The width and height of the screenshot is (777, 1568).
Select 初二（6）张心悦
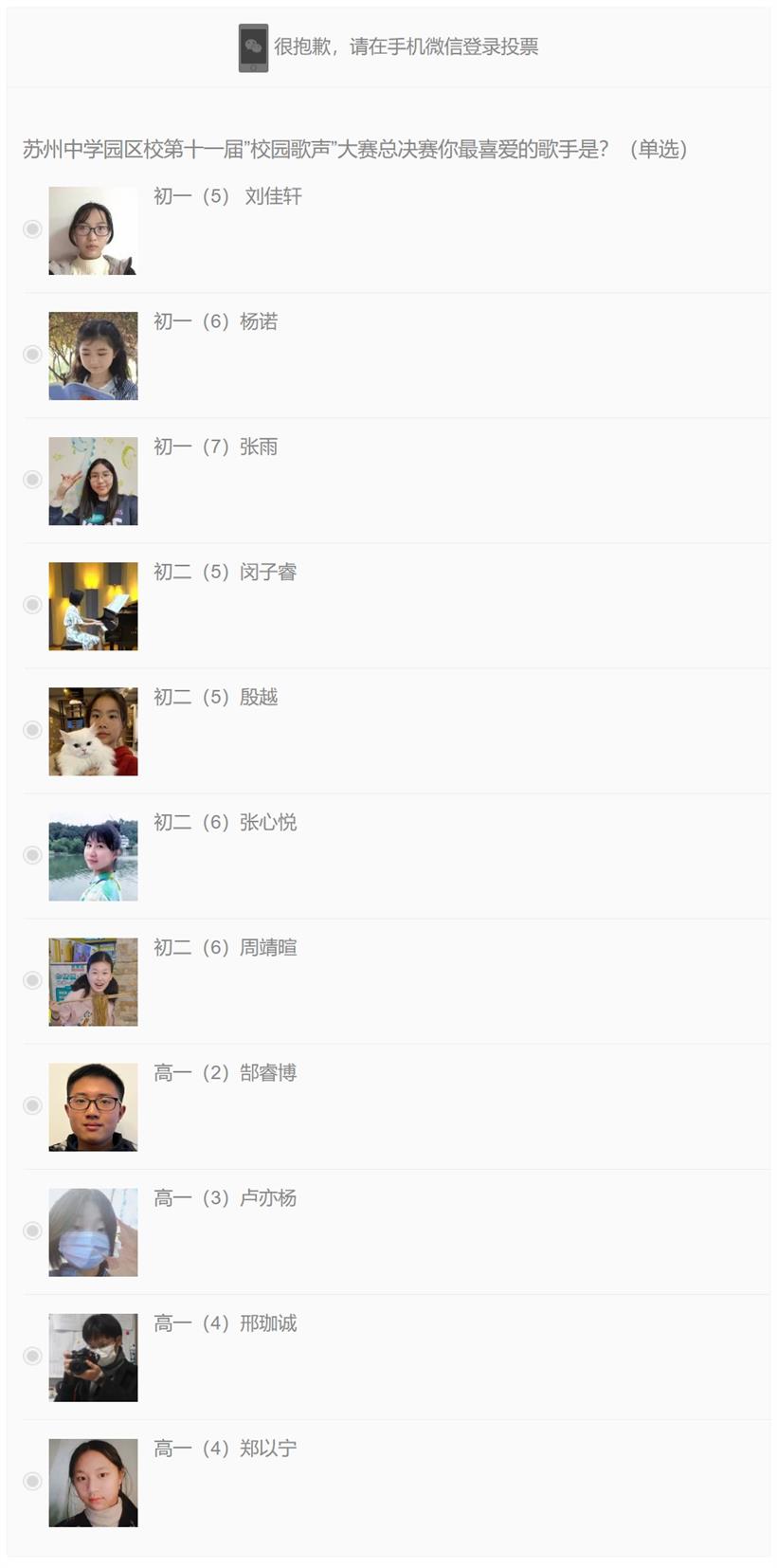(x=32, y=855)
